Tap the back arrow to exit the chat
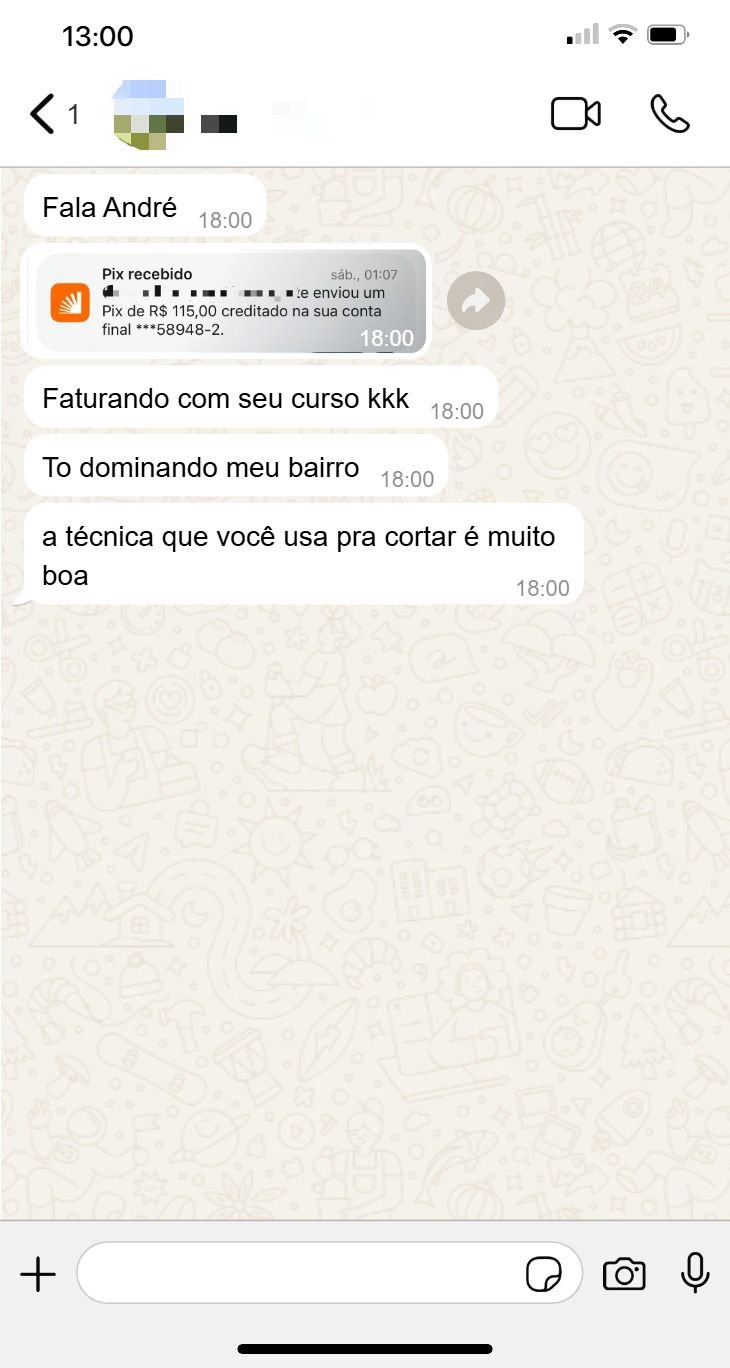 (x=40, y=113)
